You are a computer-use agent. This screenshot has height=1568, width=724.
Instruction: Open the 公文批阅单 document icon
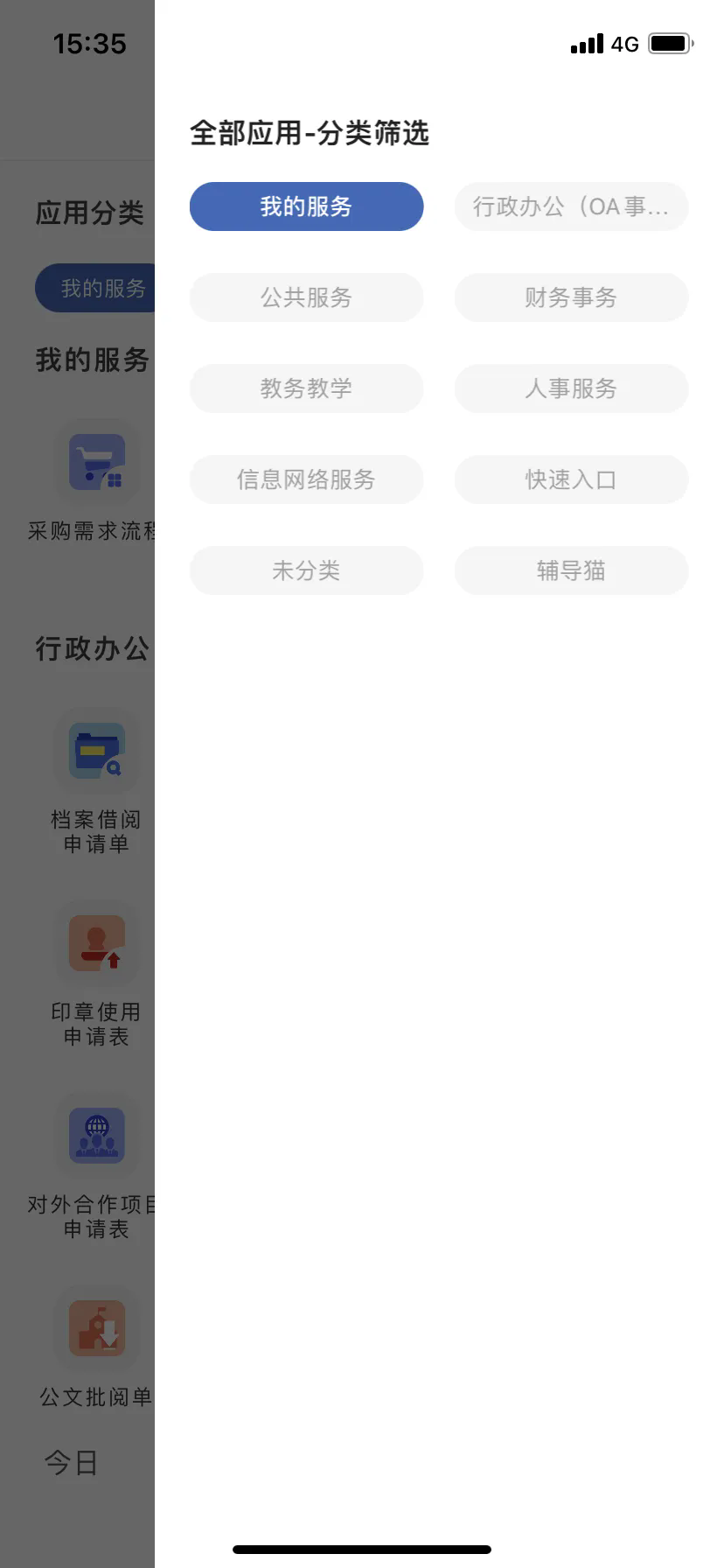click(96, 1326)
